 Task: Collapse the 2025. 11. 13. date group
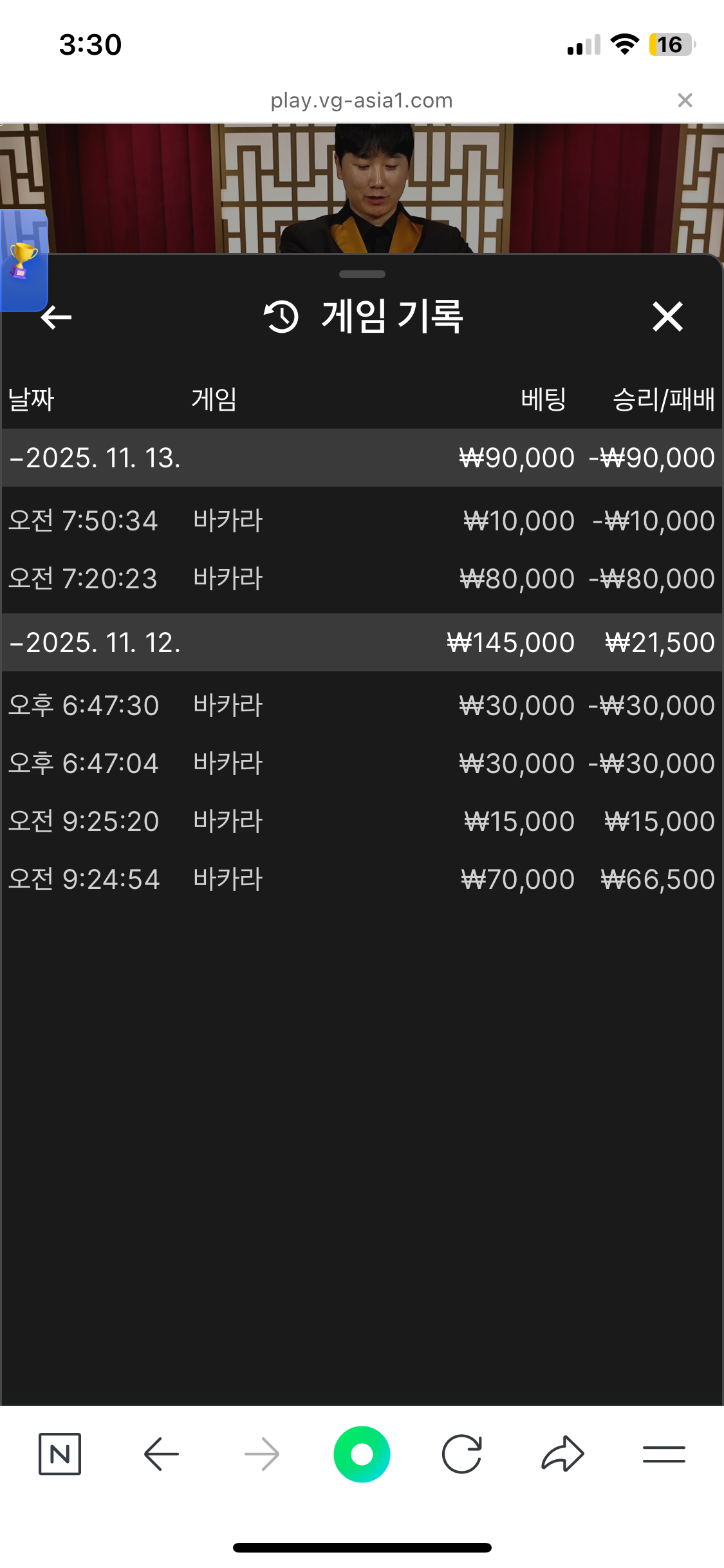point(17,458)
